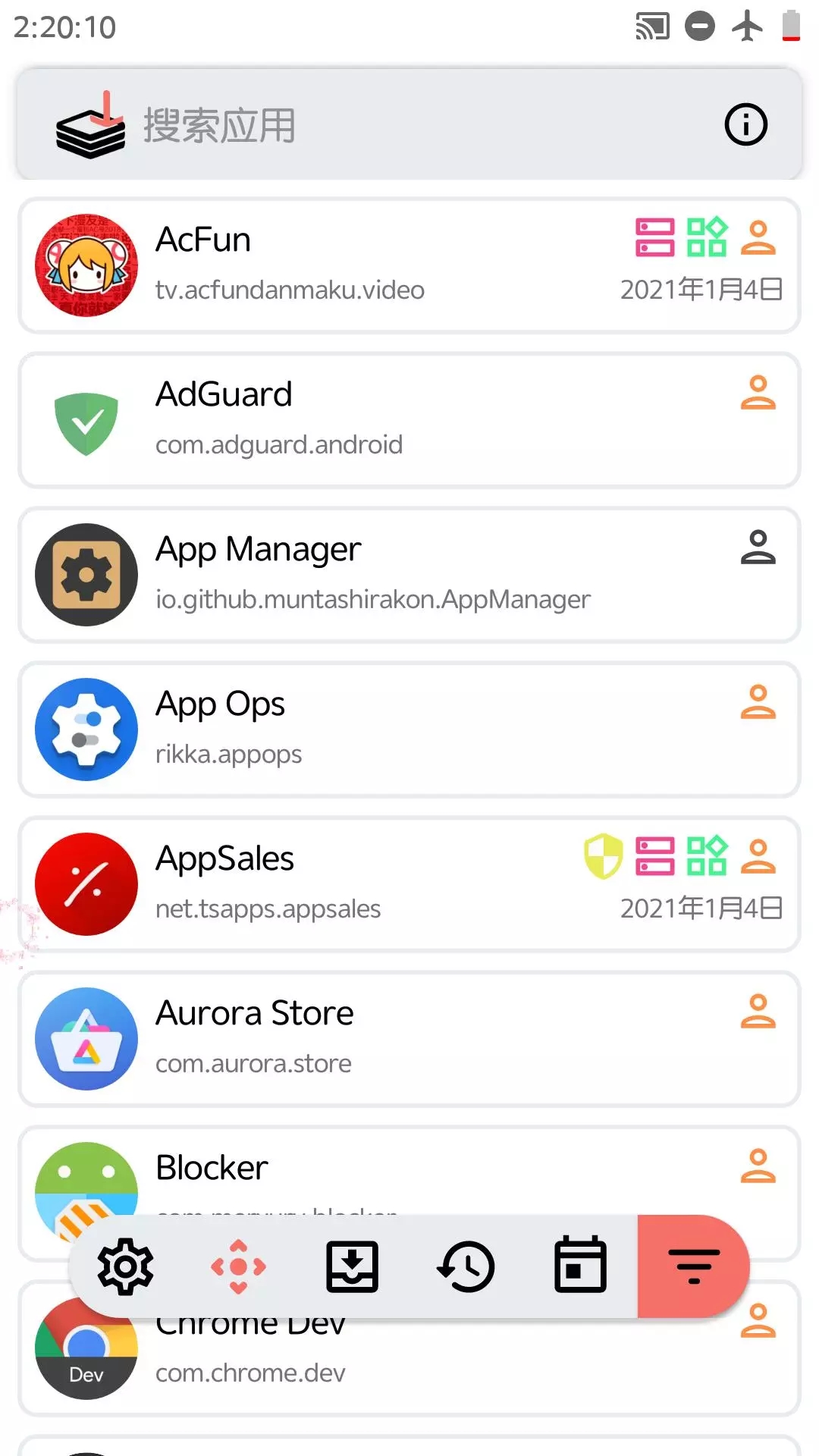Open settings gear in floating toolbar

click(125, 1266)
